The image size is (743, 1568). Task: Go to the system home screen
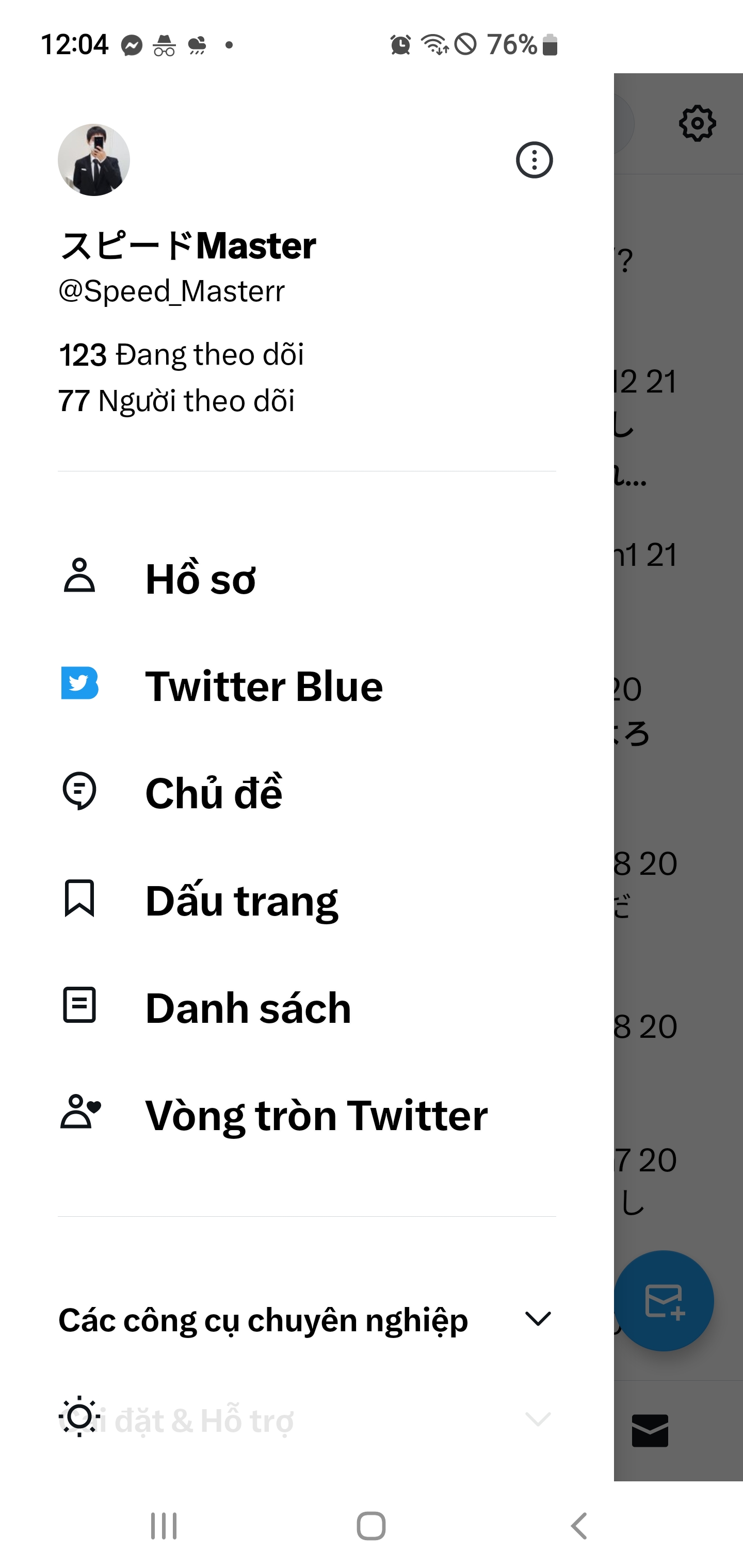tap(371, 1526)
